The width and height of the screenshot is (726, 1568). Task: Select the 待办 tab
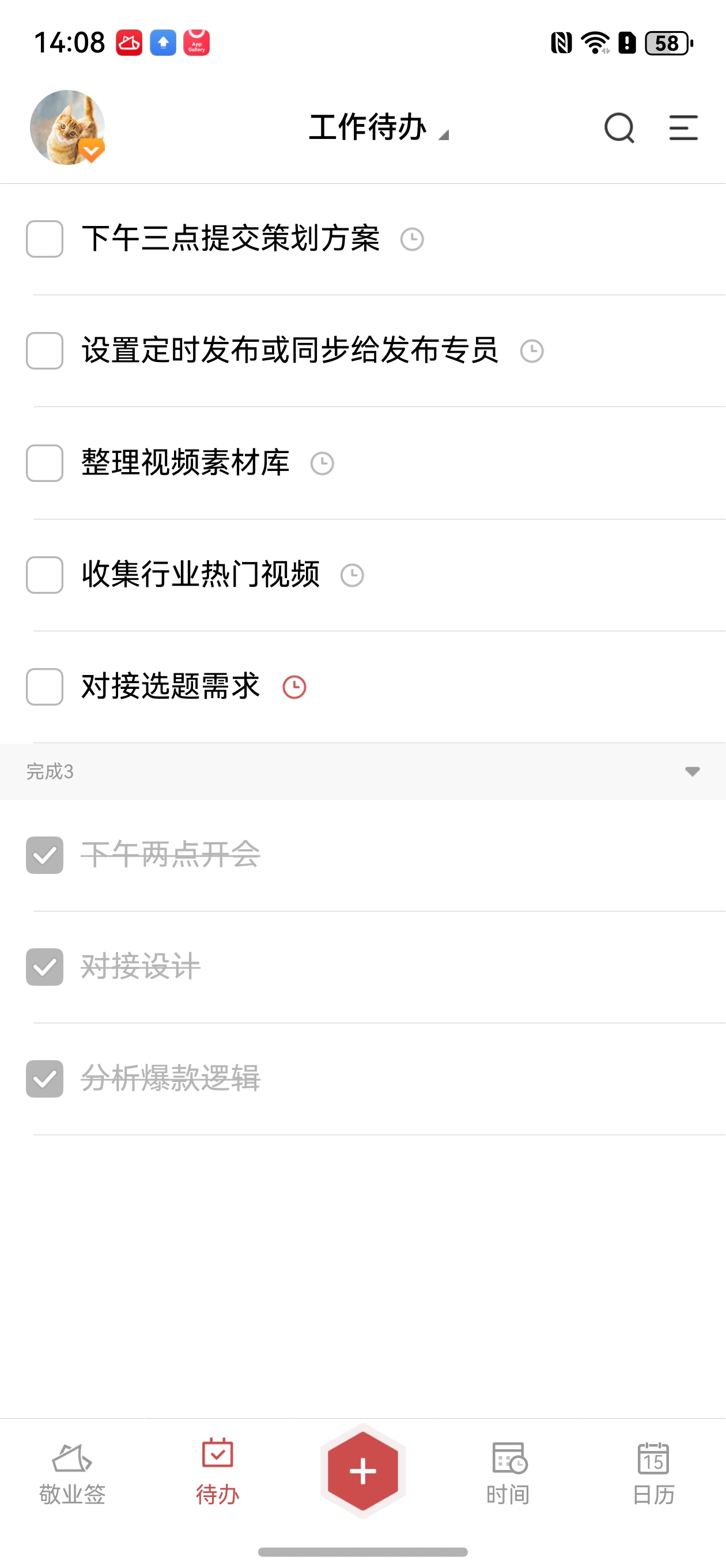(x=217, y=1473)
